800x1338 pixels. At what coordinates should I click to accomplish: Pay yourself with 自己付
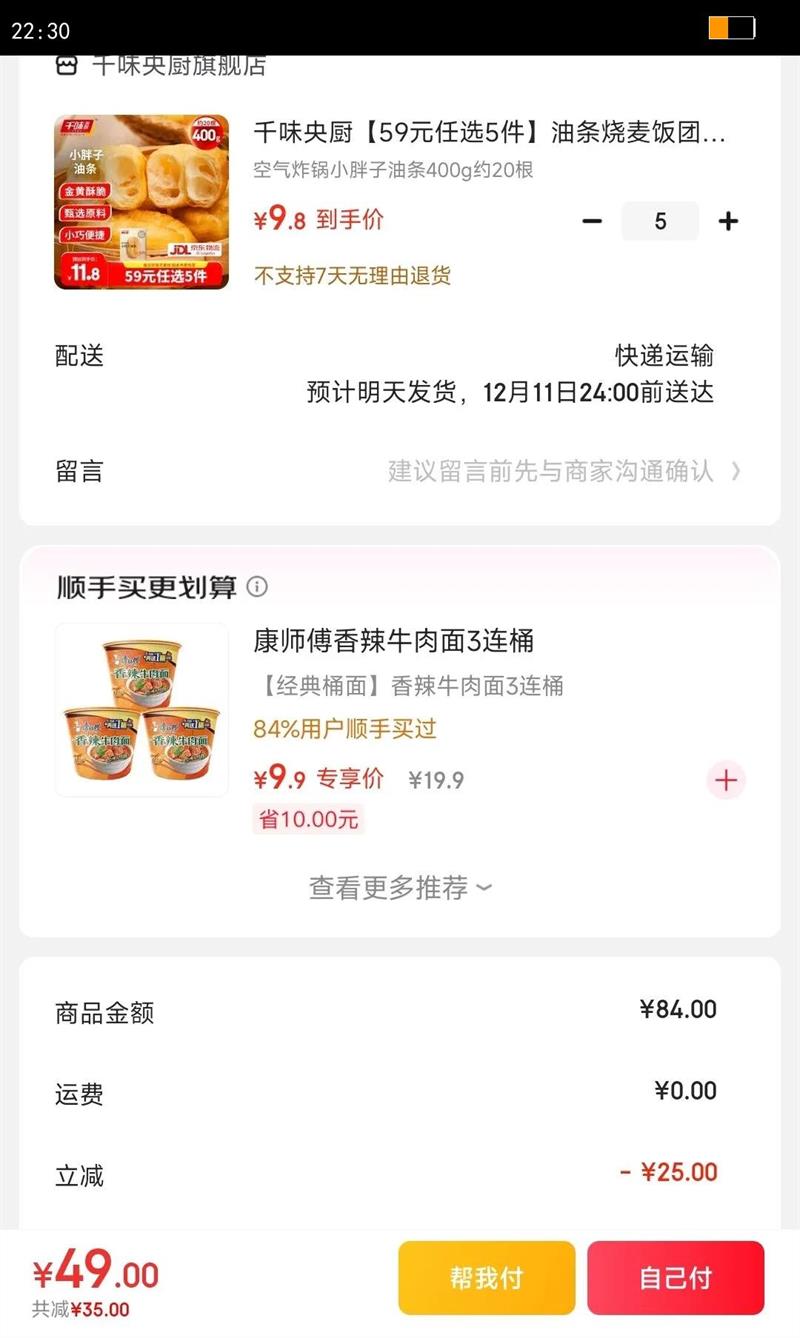[x=676, y=1278]
